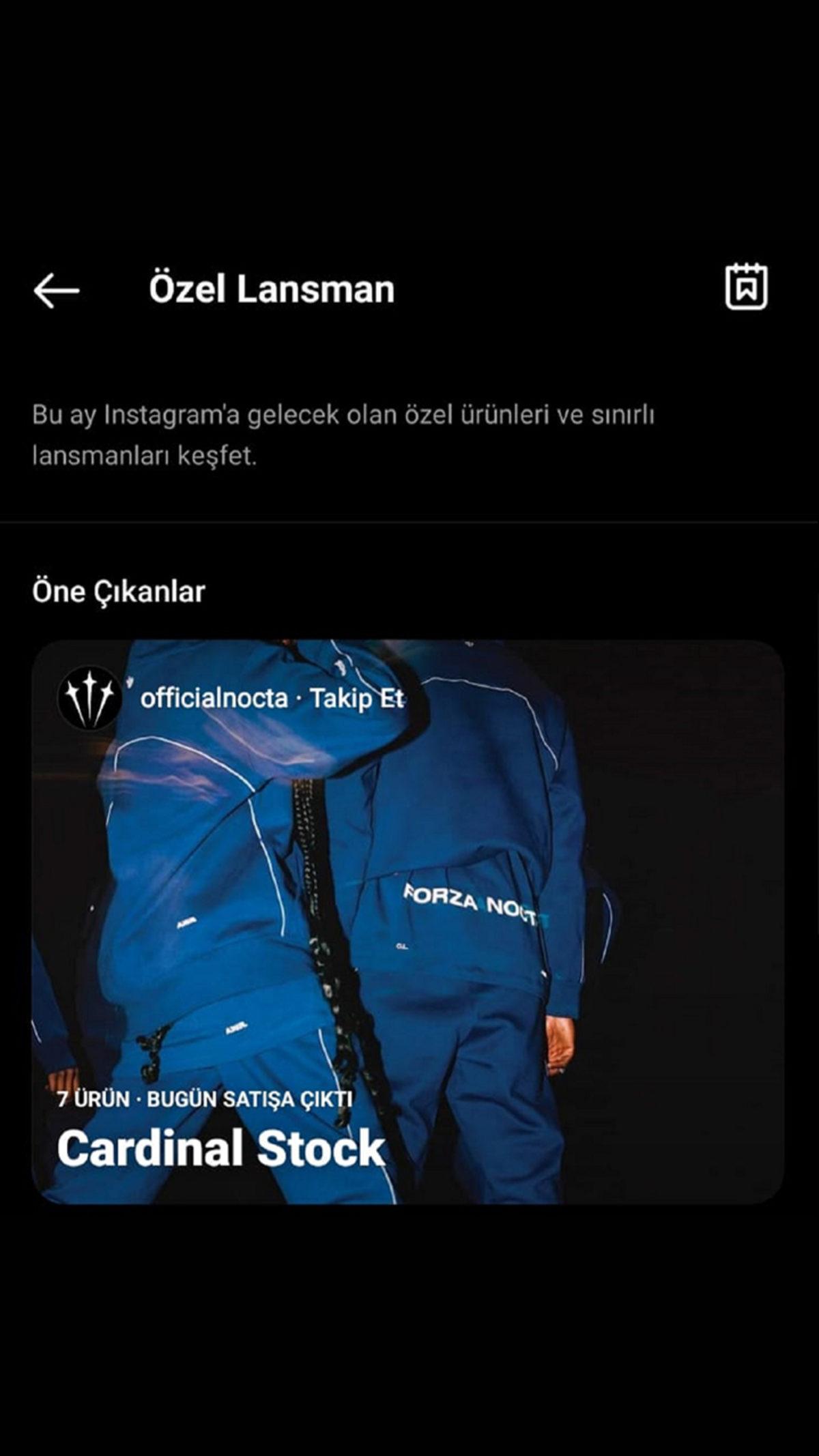Tap the drop card header row
The image size is (819, 1456).
(x=225, y=697)
